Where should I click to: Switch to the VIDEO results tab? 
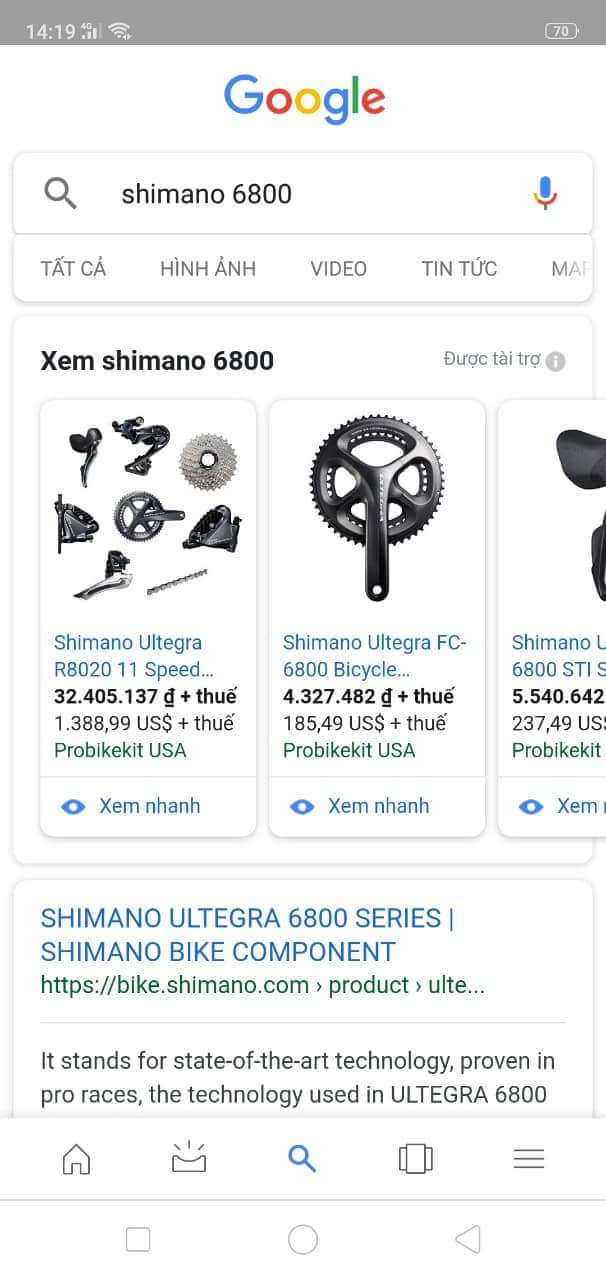tap(338, 268)
